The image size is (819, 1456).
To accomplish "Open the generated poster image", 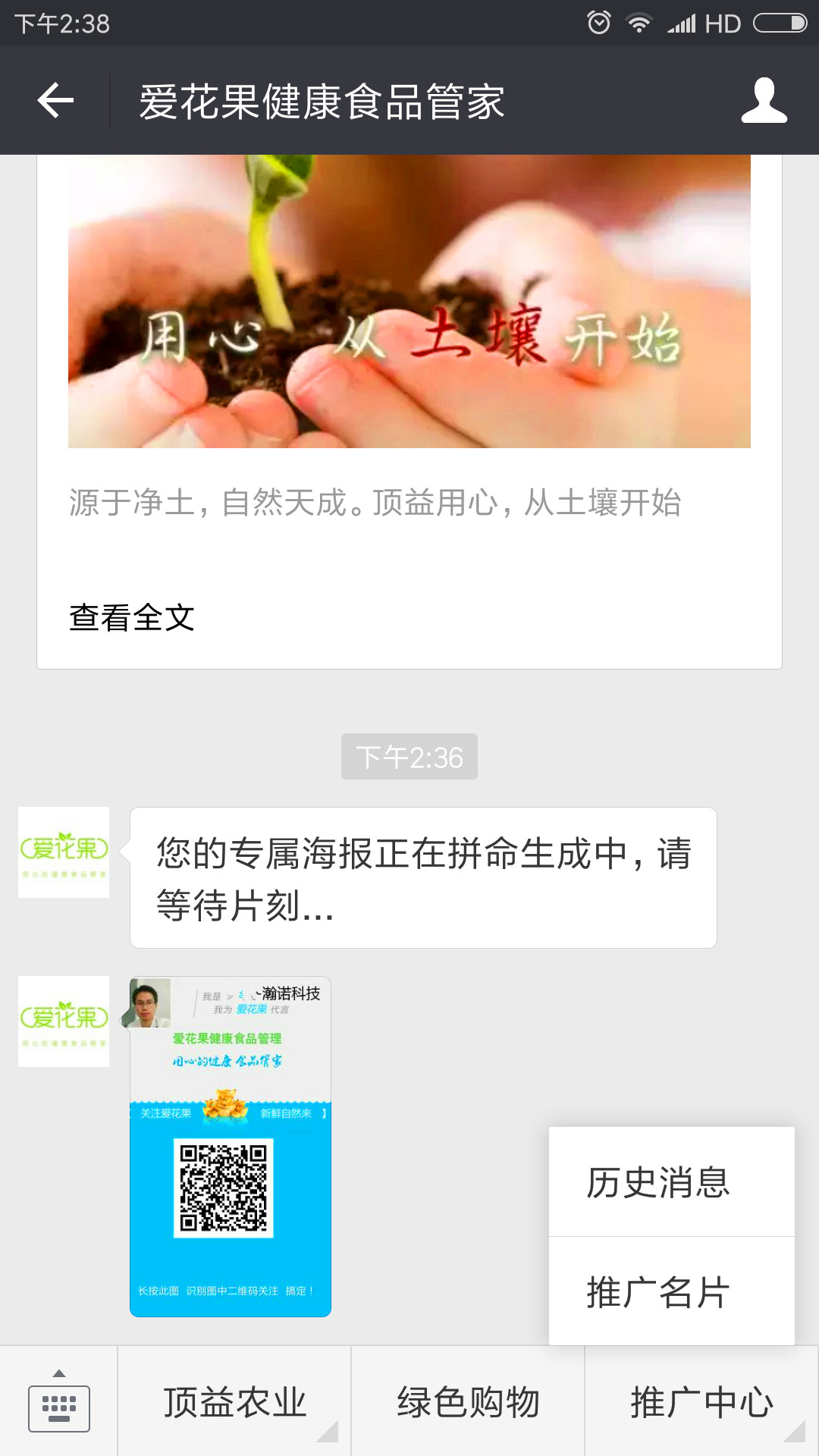I will (231, 1146).
